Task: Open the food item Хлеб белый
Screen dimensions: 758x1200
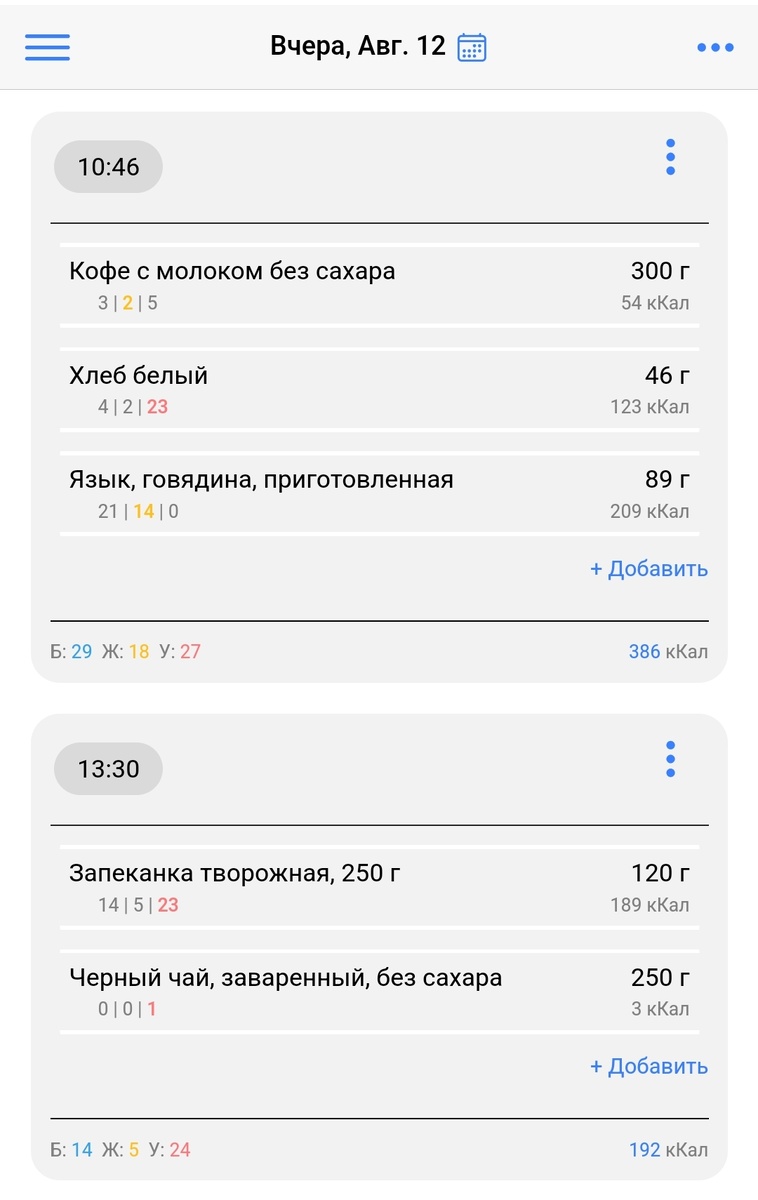Action: (137, 375)
